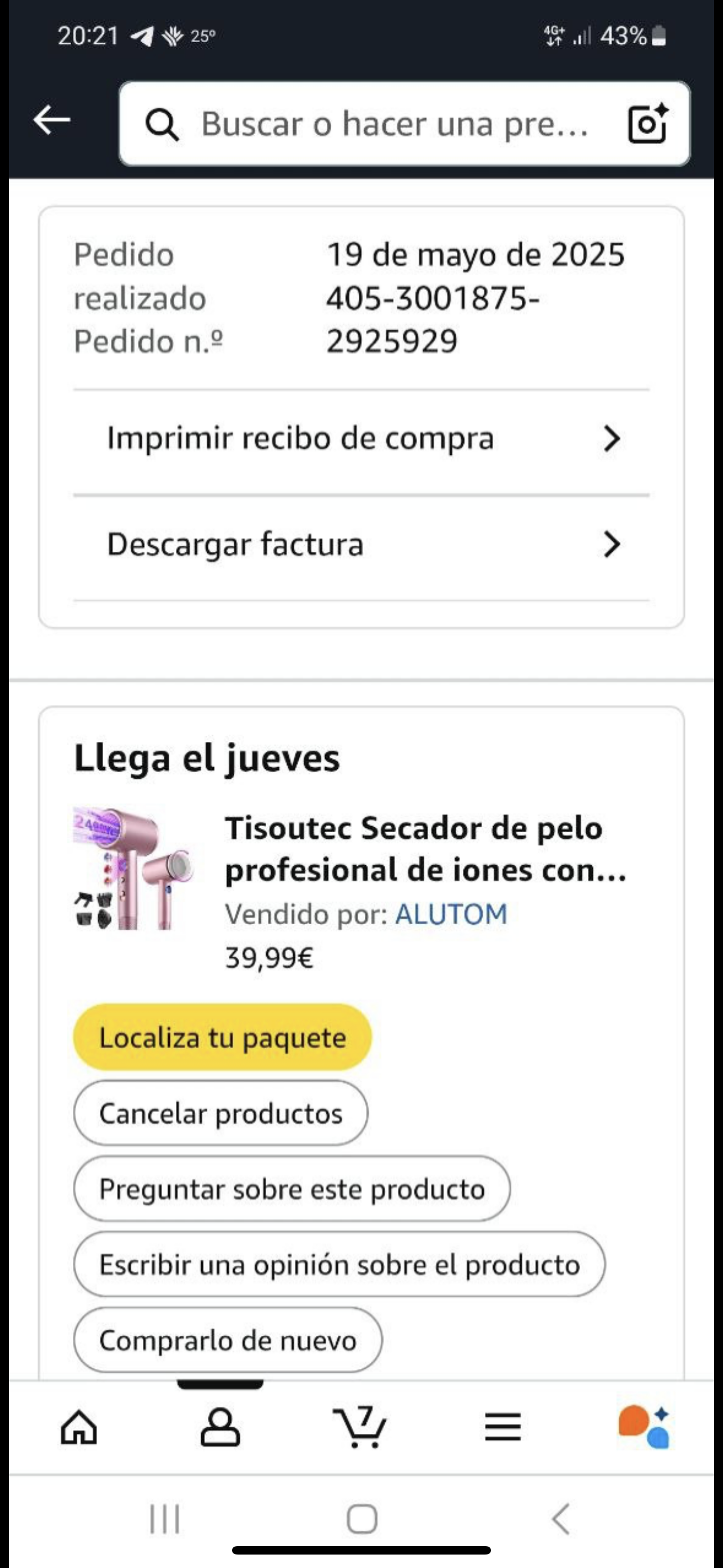The height and width of the screenshot is (1568, 723).
Task: Open the Tisoutec Secador de pelo title
Action: coord(425,848)
